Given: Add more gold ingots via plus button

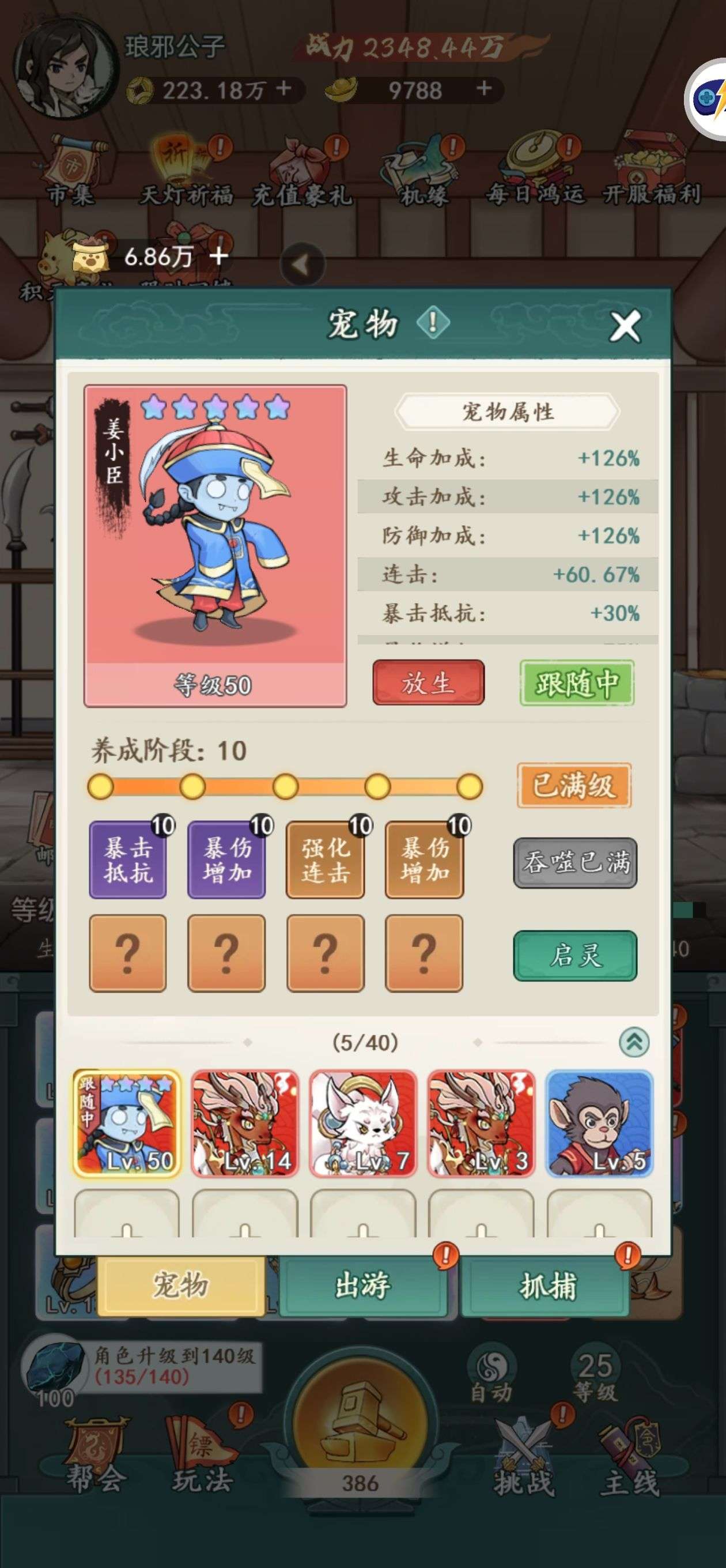Looking at the screenshot, I should click(484, 88).
